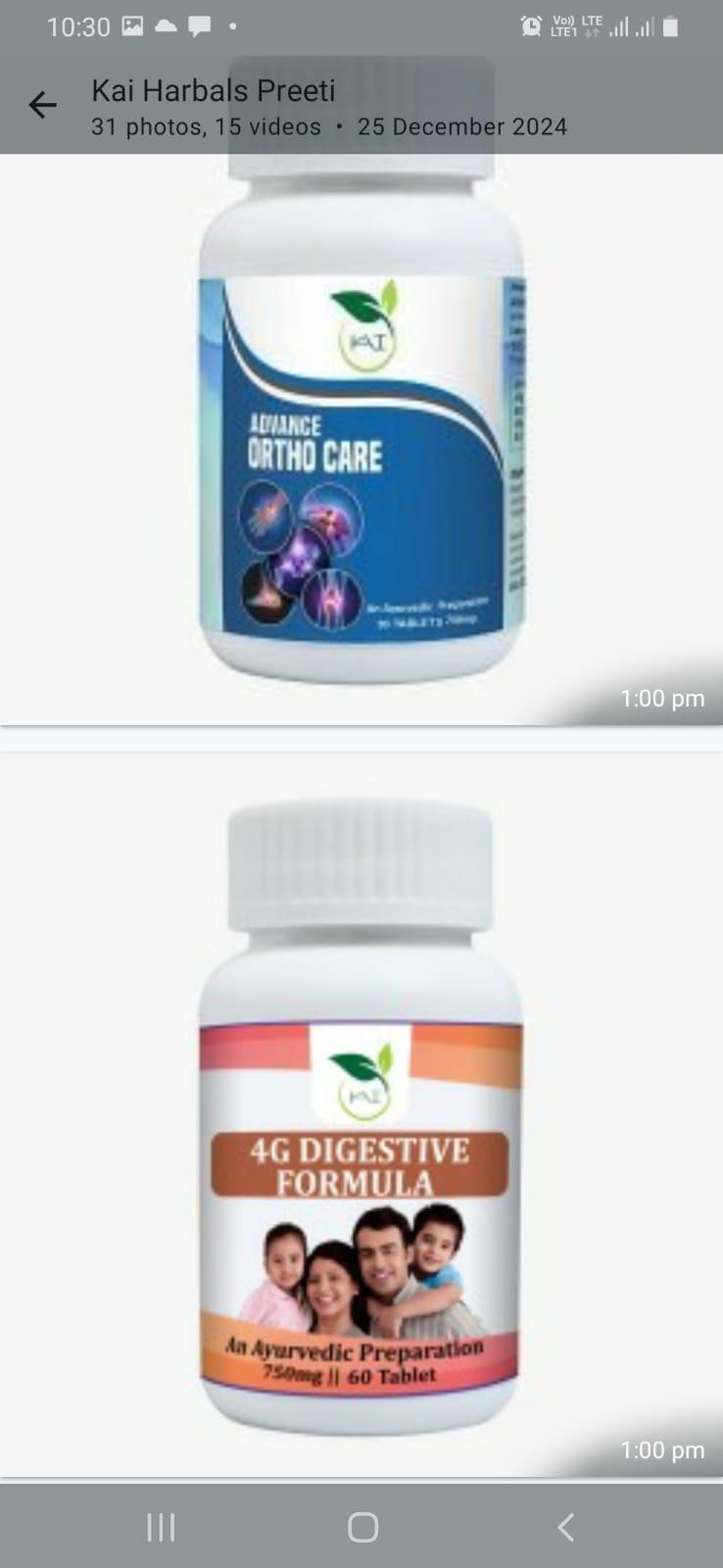Image resolution: width=723 pixels, height=1568 pixels.
Task: Open the recent apps view
Action: (x=161, y=1527)
